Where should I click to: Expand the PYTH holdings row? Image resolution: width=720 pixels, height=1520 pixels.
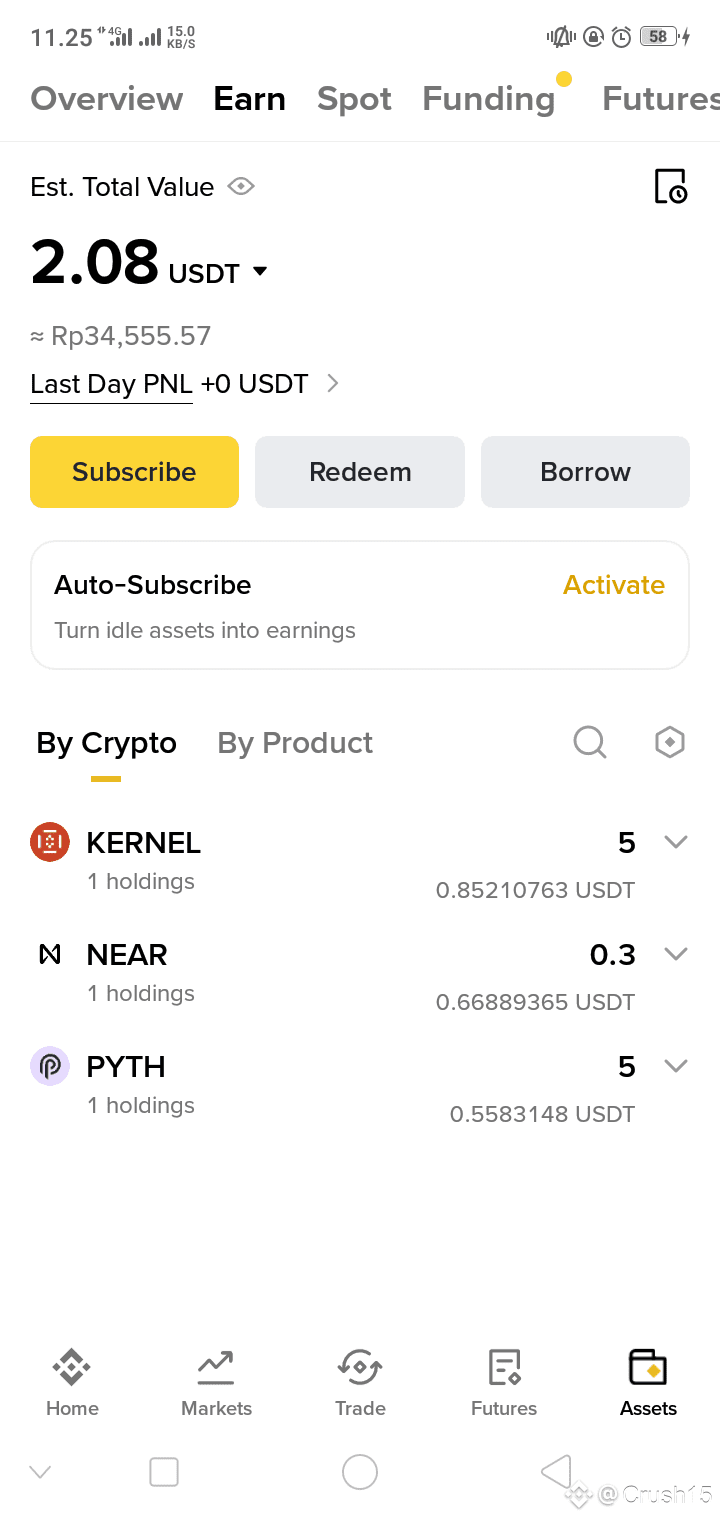click(676, 1066)
